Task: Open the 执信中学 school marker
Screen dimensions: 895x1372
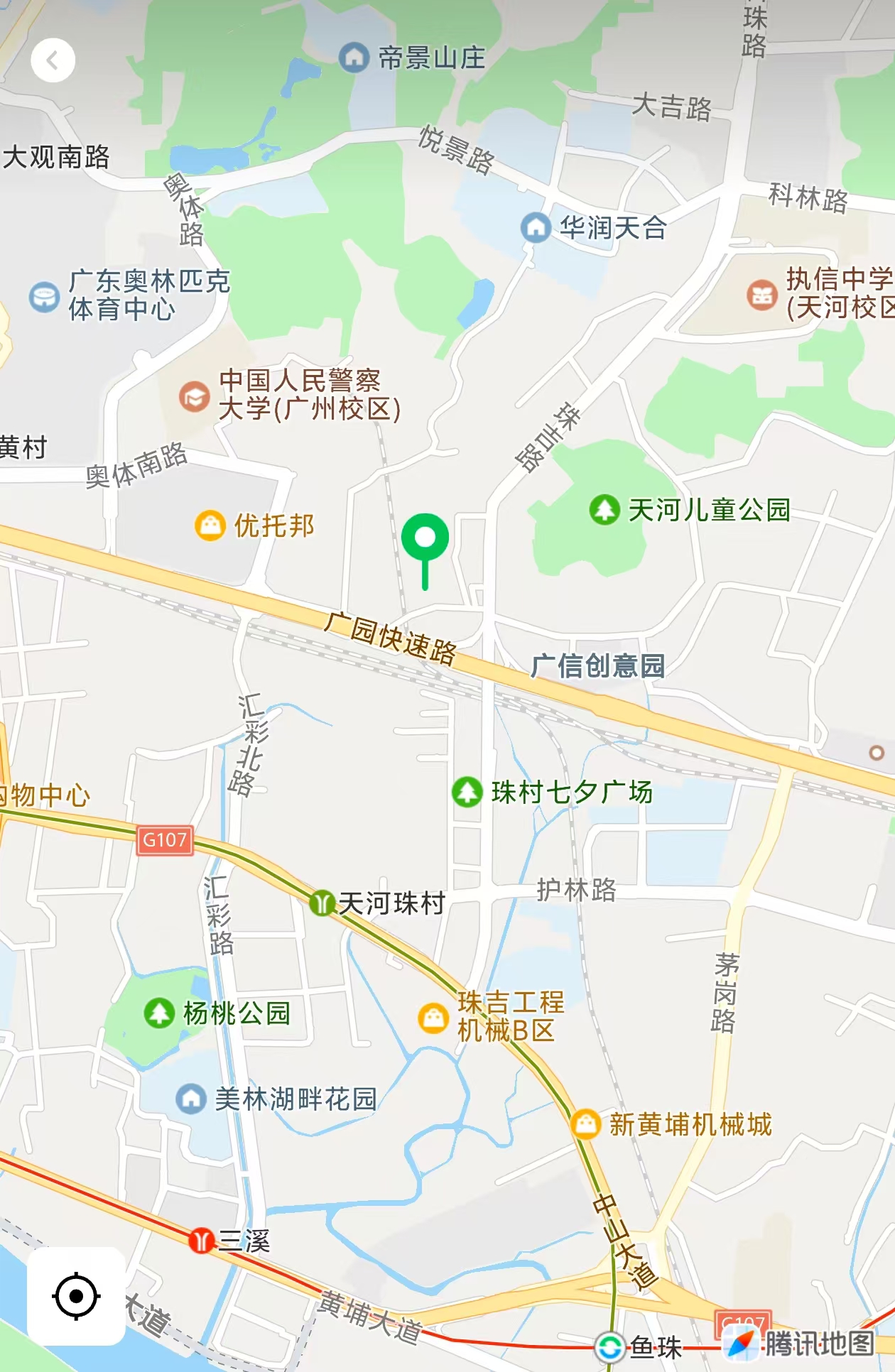Action: tap(762, 294)
